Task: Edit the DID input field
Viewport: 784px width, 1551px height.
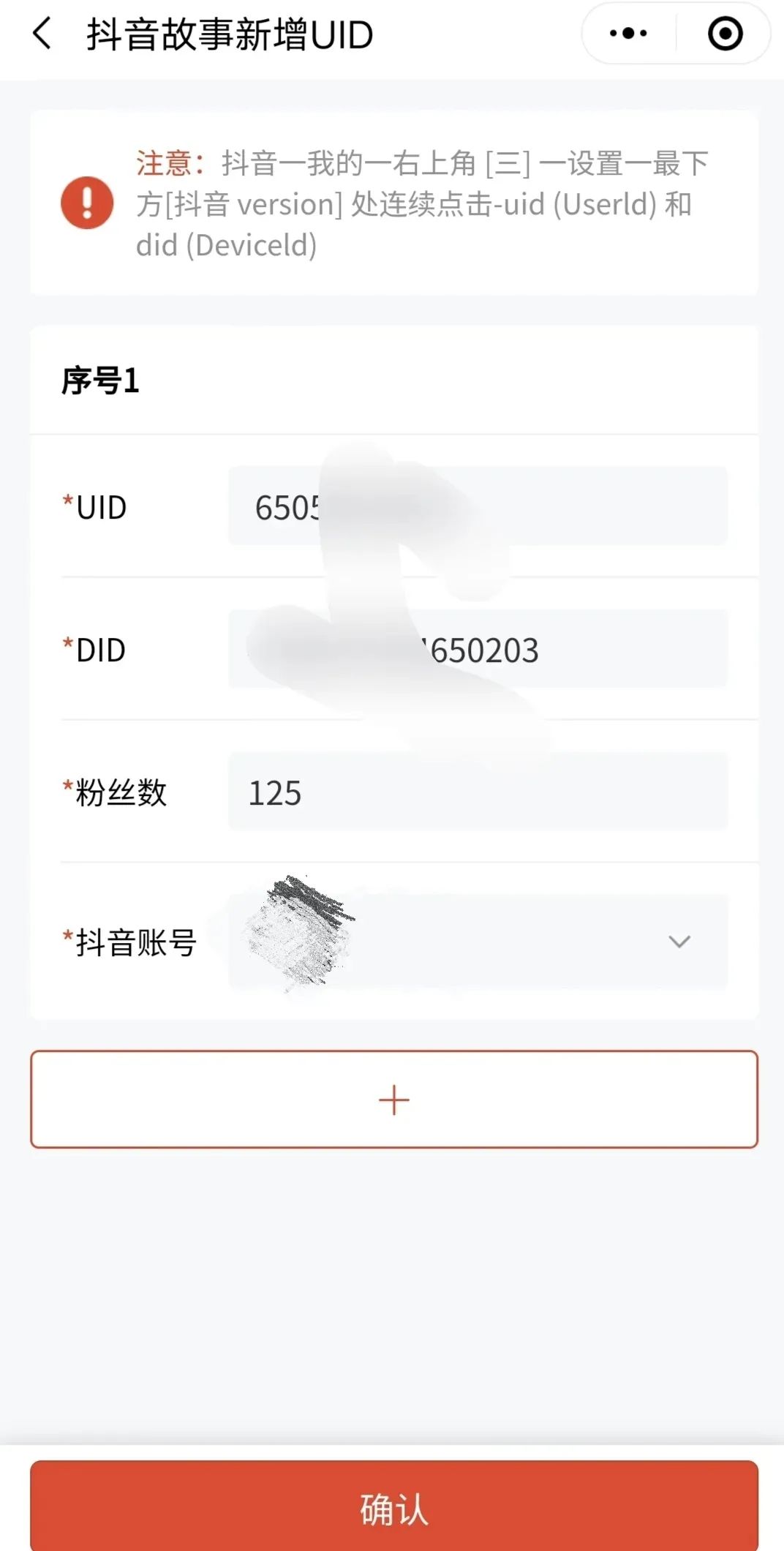Action: tap(478, 649)
